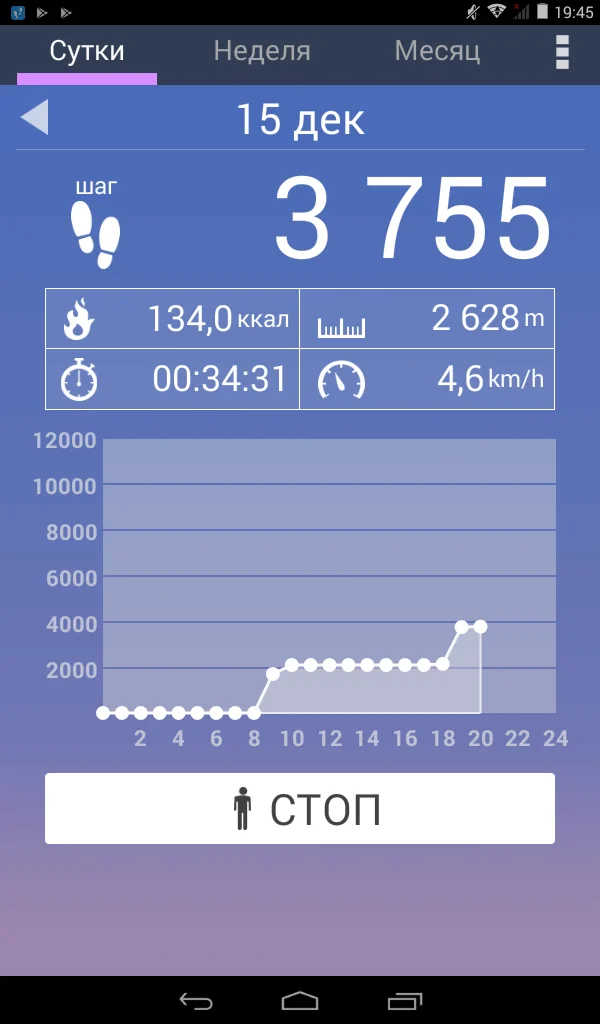Screen dimensions: 600x1024
Task: Switch to the Месяц tab
Action: tap(437, 51)
